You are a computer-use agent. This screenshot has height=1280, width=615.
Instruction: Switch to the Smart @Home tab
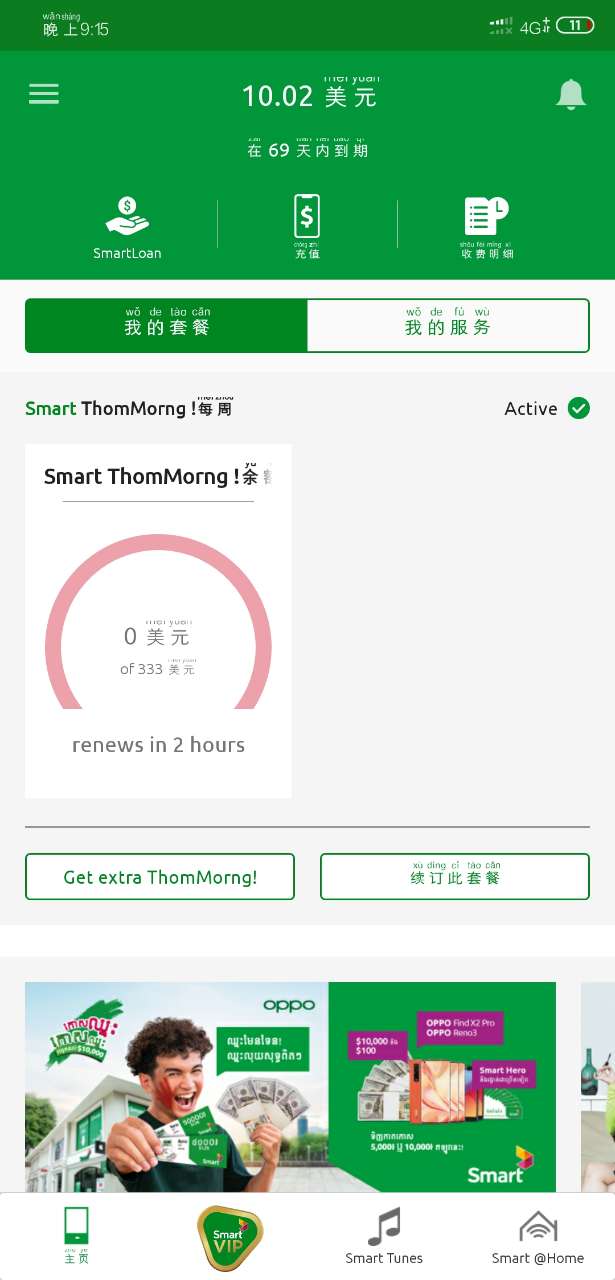pos(538,1236)
